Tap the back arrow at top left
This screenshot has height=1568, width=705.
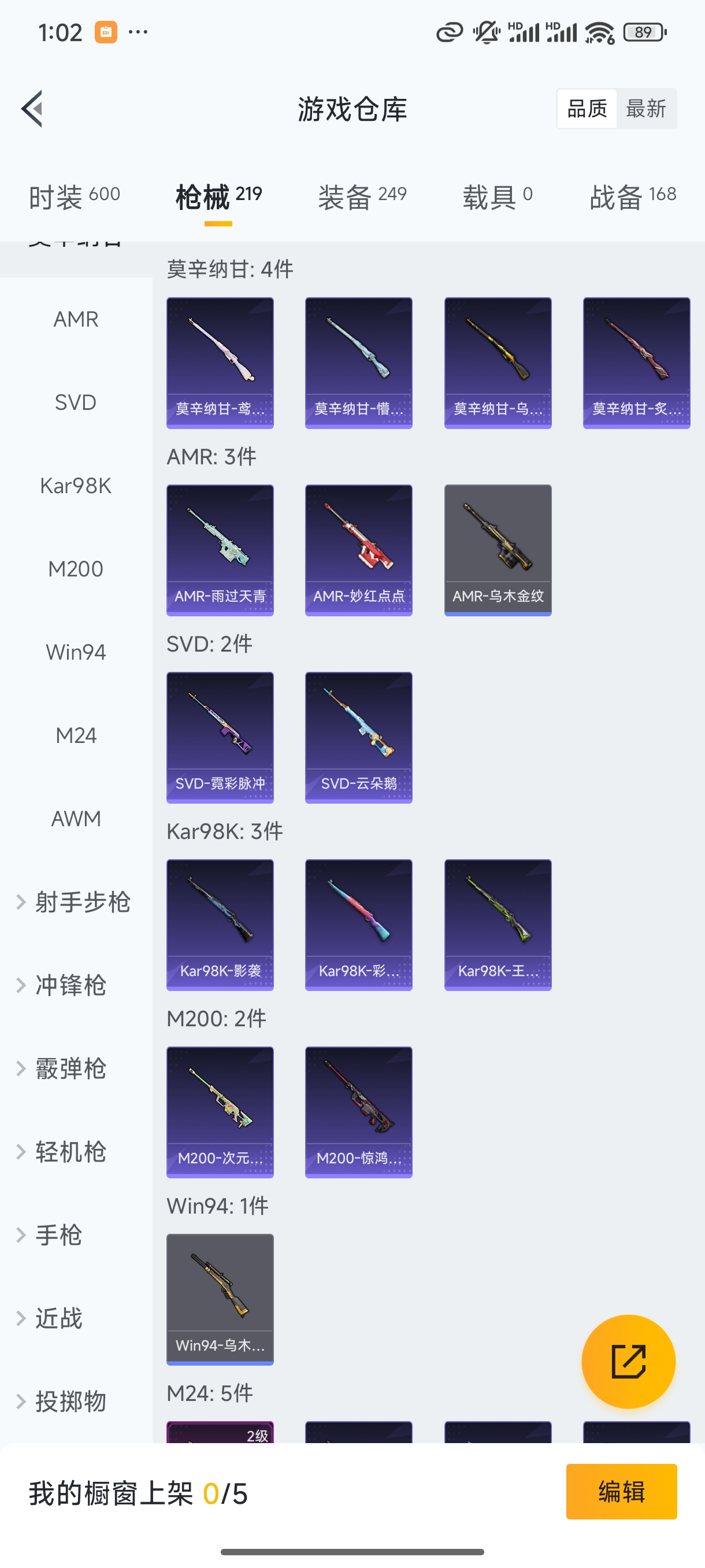tap(32, 108)
